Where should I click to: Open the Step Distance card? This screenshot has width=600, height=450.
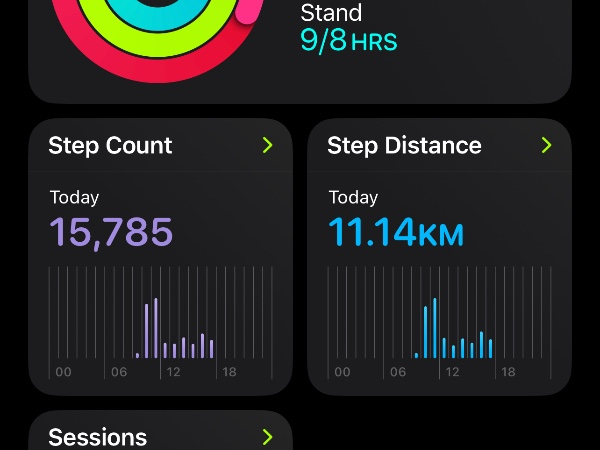pos(439,255)
